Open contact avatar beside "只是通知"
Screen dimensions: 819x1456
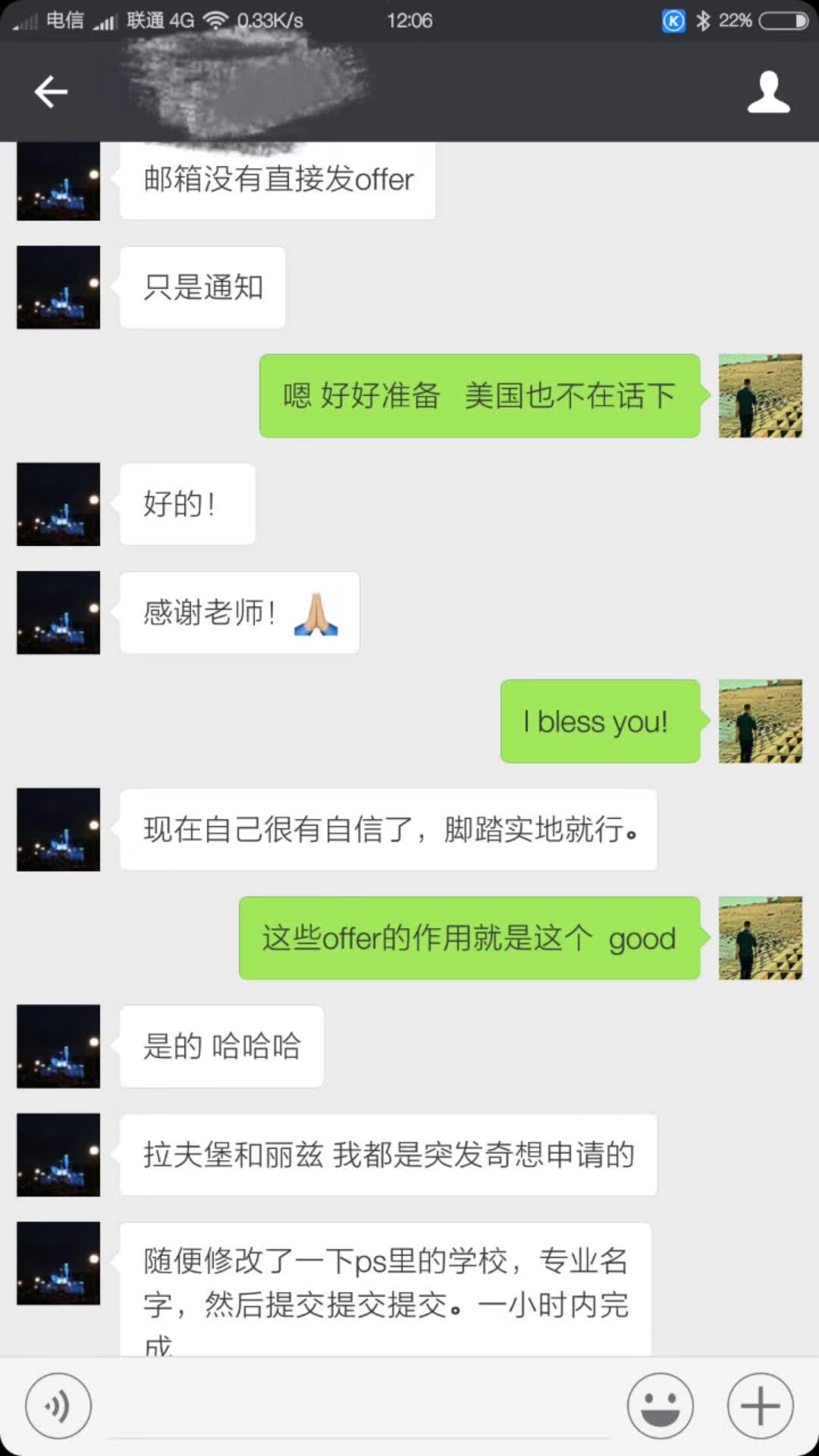(58, 287)
